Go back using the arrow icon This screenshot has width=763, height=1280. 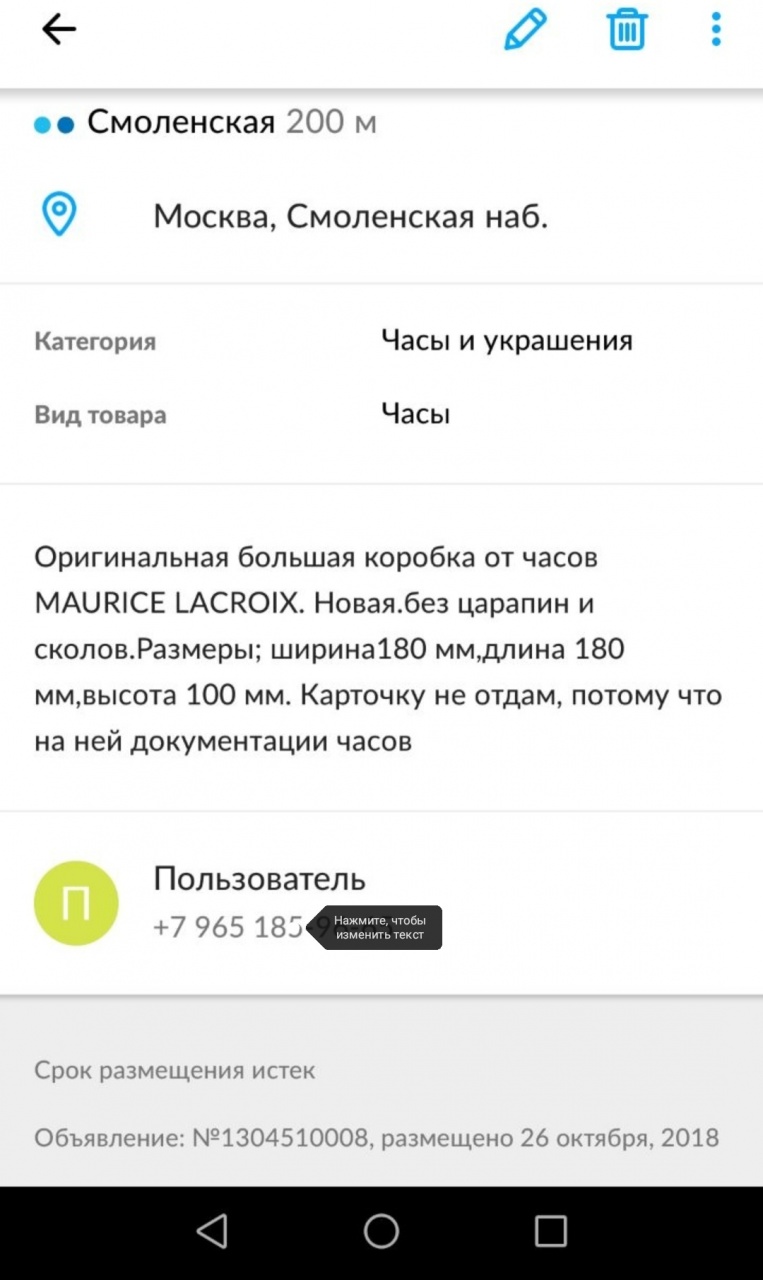click(59, 30)
